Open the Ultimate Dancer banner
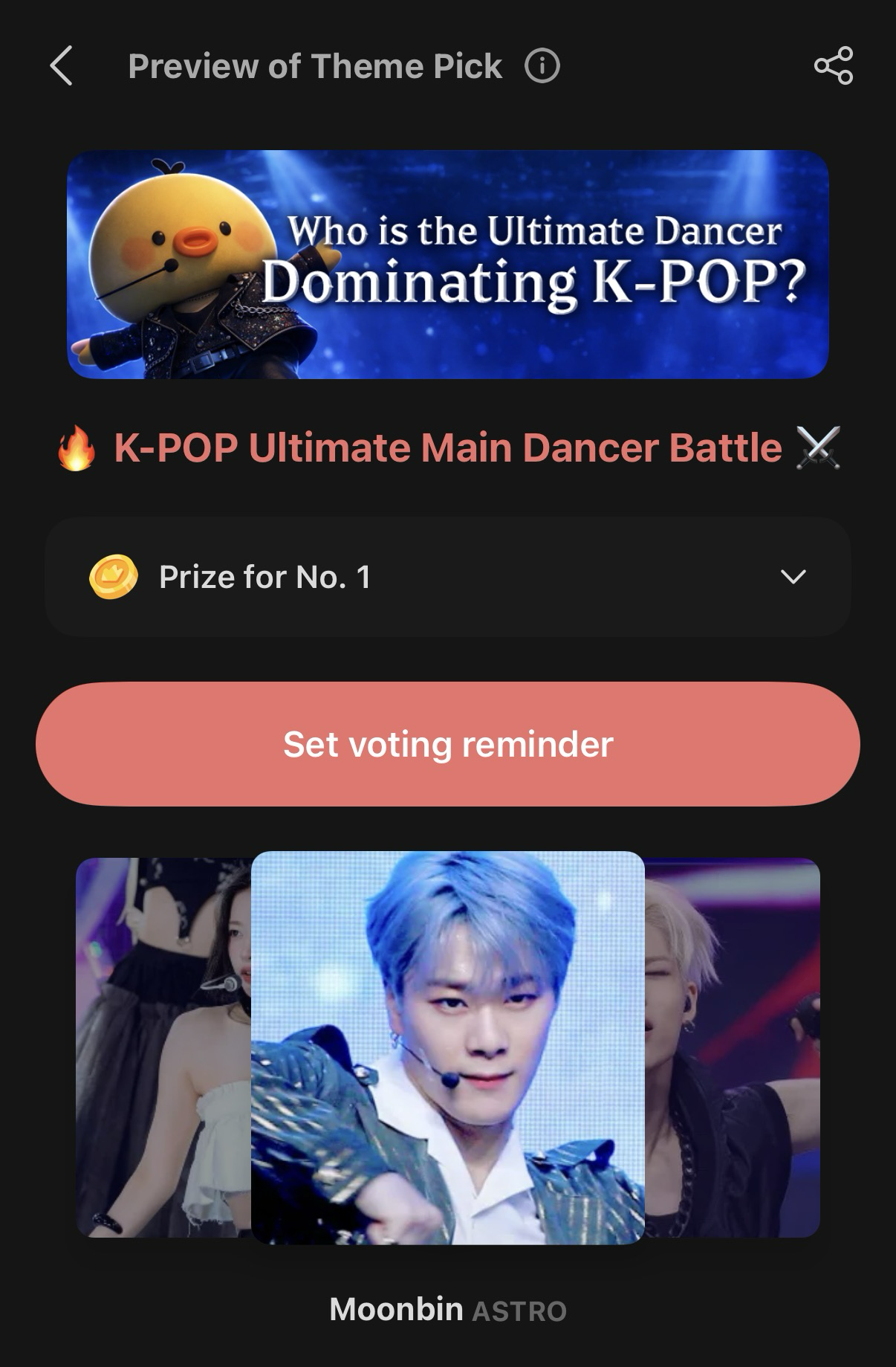The image size is (896, 1367). click(448, 265)
